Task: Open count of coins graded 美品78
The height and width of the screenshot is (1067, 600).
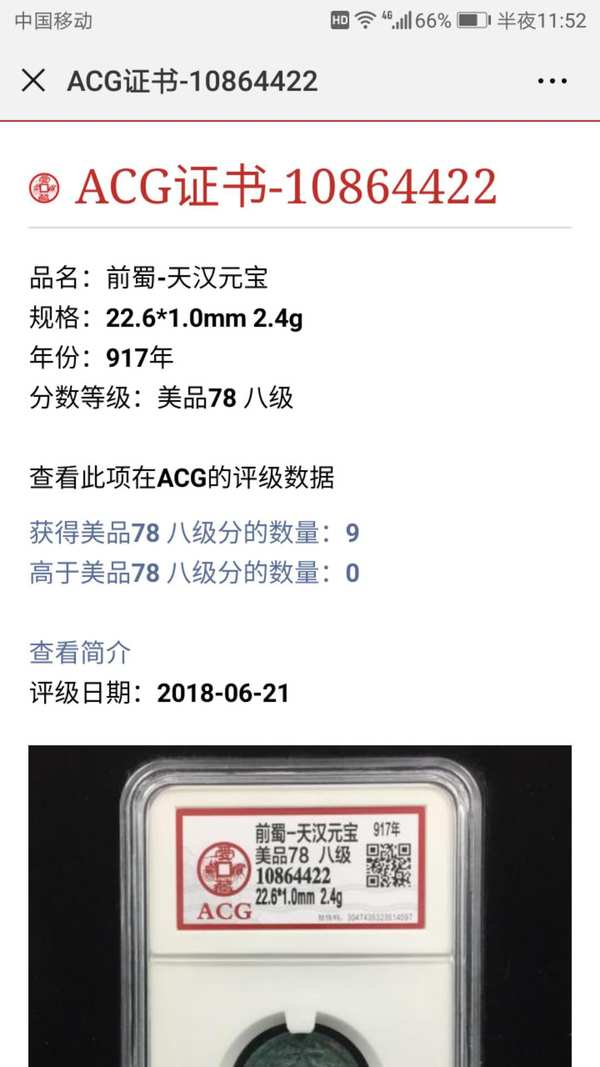Action: click(194, 533)
